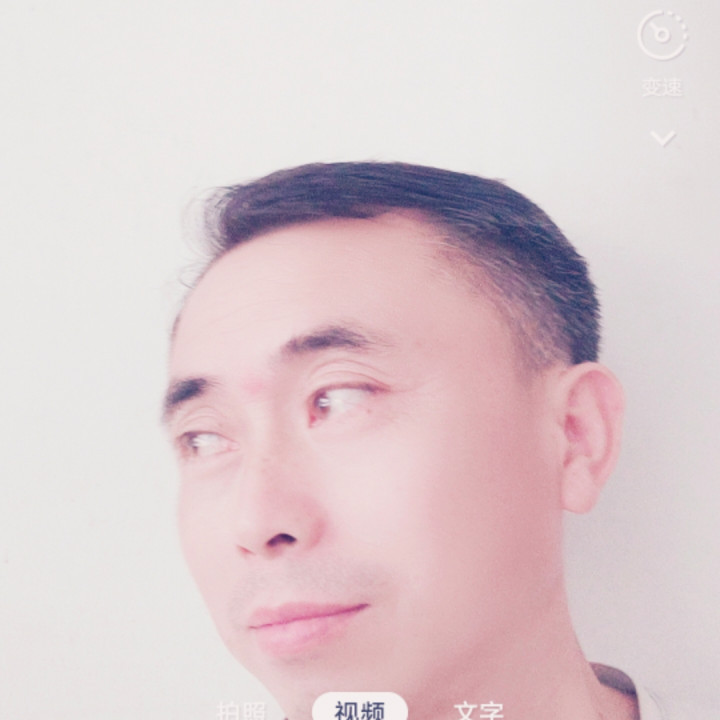The width and height of the screenshot is (720, 720).
Task: Switch to the 拍照 photo mode
Action: (241, 710)
